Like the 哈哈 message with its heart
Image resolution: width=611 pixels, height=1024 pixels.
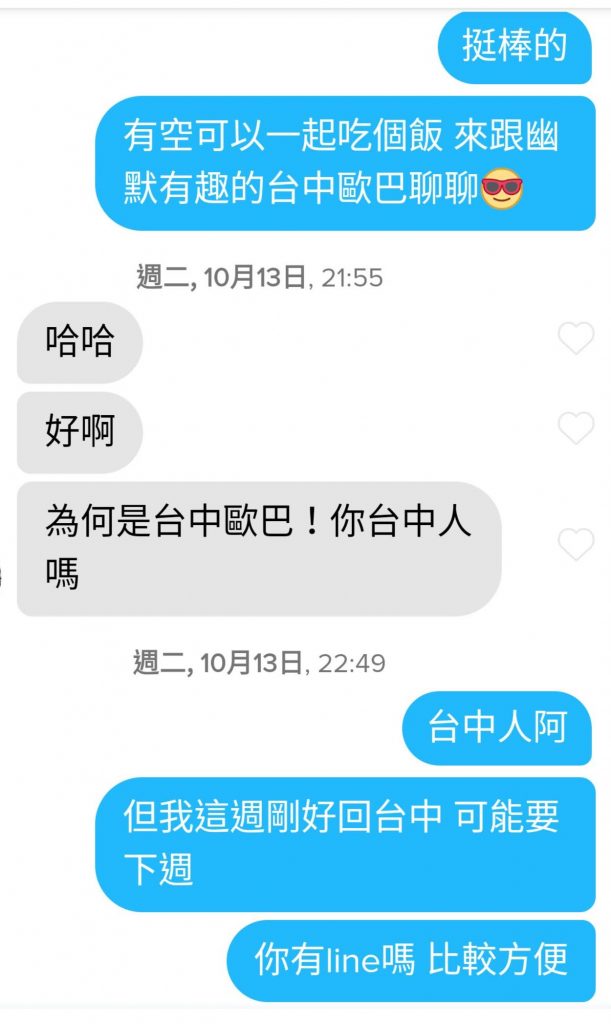point(576,338)
